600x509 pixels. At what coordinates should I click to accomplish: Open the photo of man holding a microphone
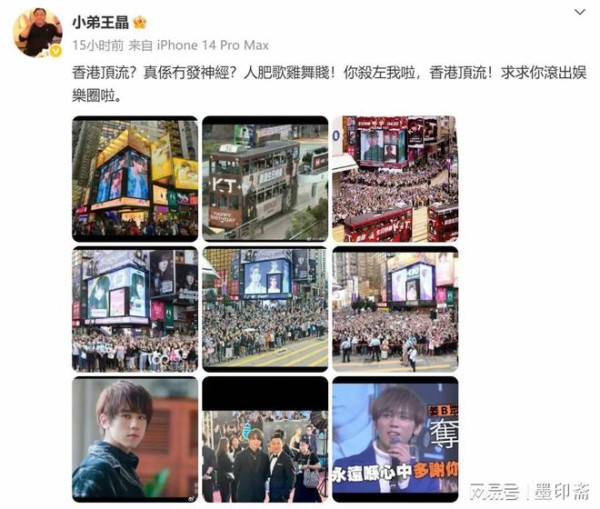(x=395, y=438)
